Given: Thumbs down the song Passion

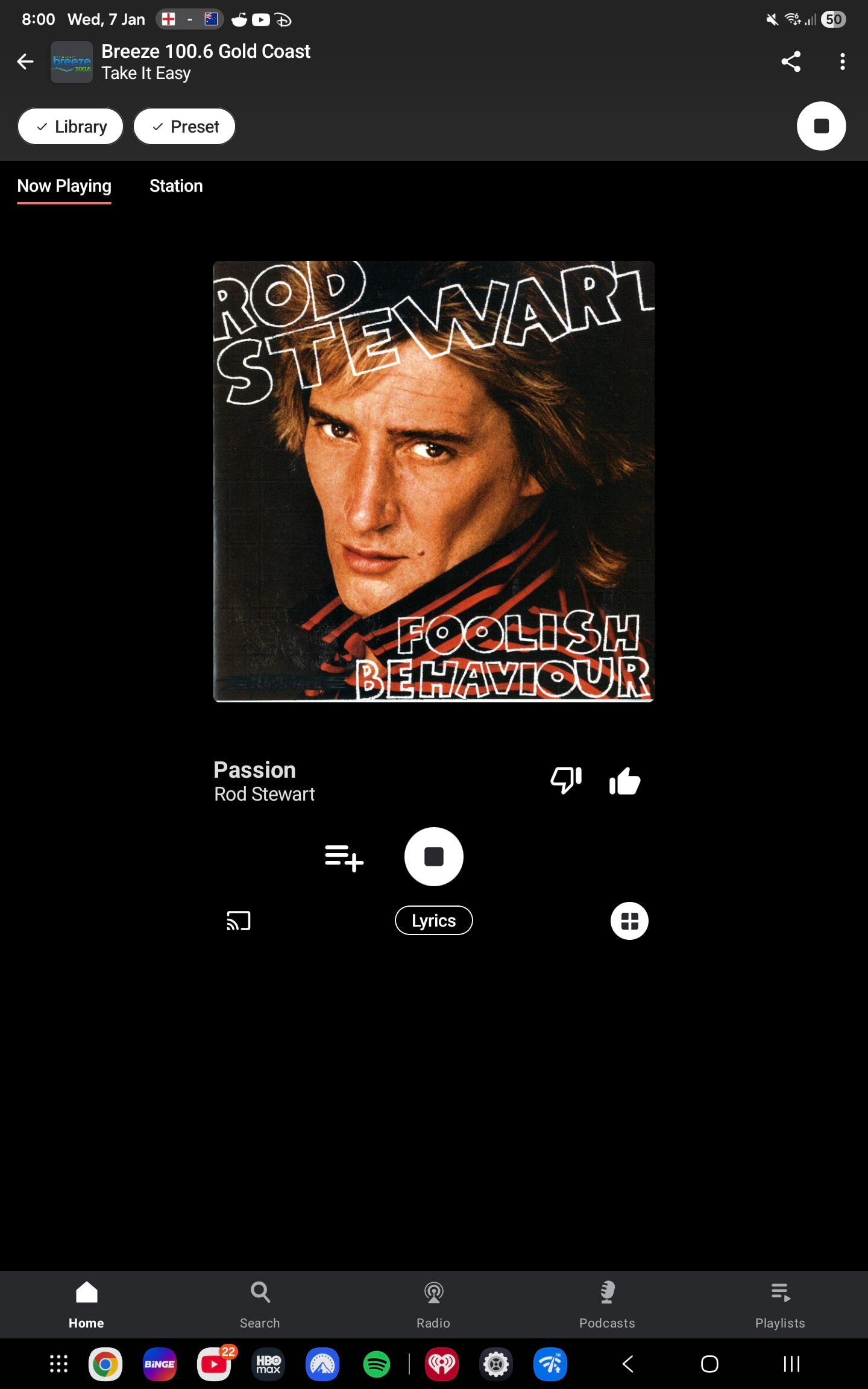Looking at the screenshot, I should point(566,781).
